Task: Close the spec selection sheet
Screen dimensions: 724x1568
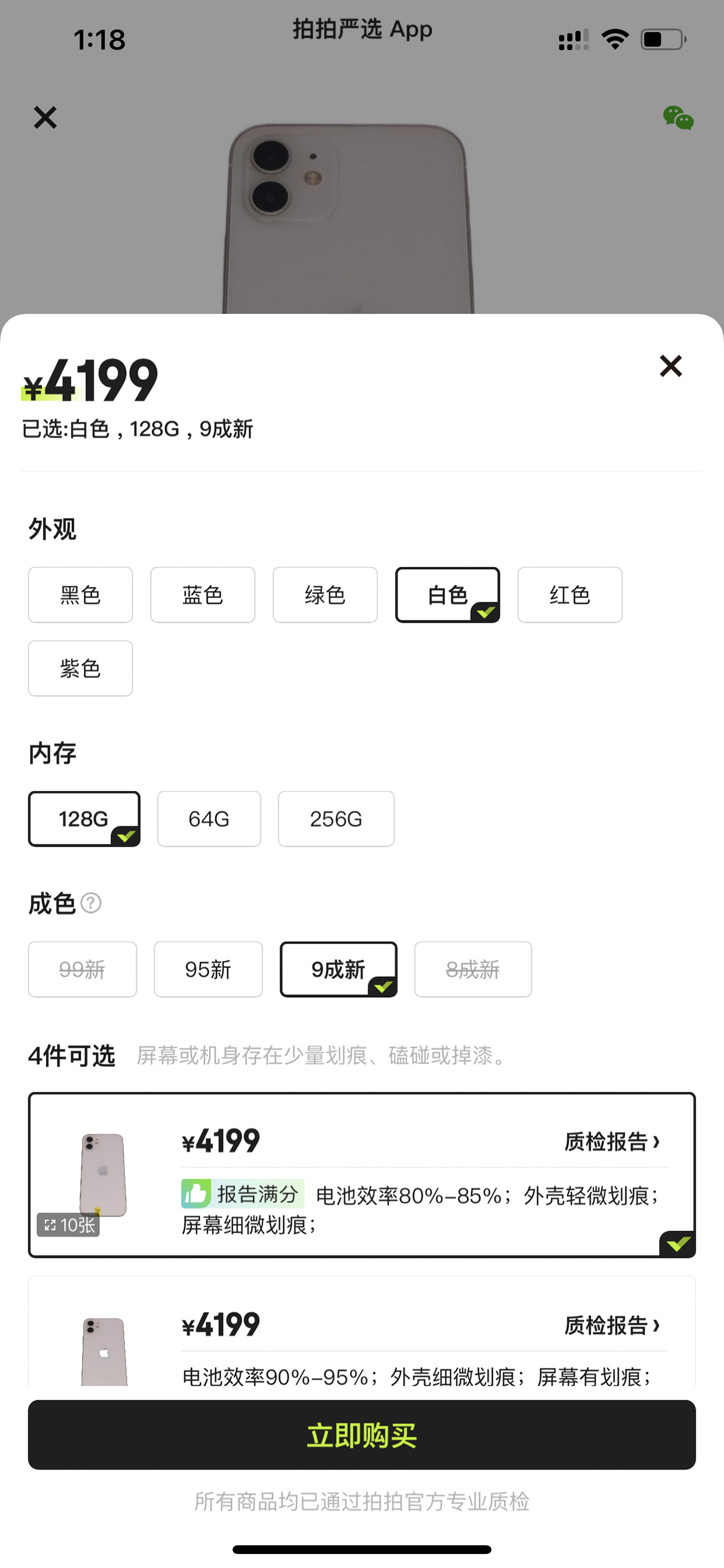Action: pos(670,366)
